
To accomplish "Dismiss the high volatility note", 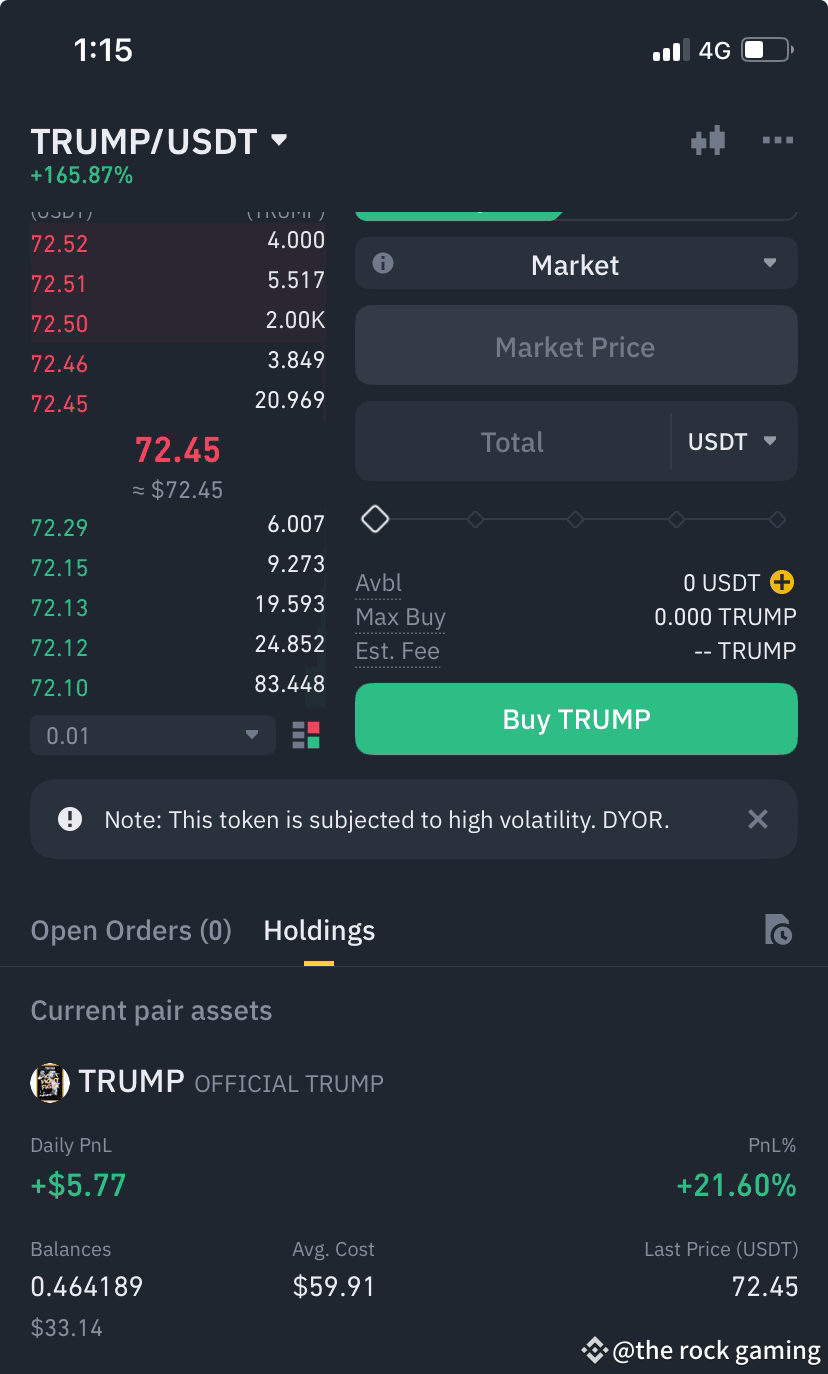I will [757, 819].
